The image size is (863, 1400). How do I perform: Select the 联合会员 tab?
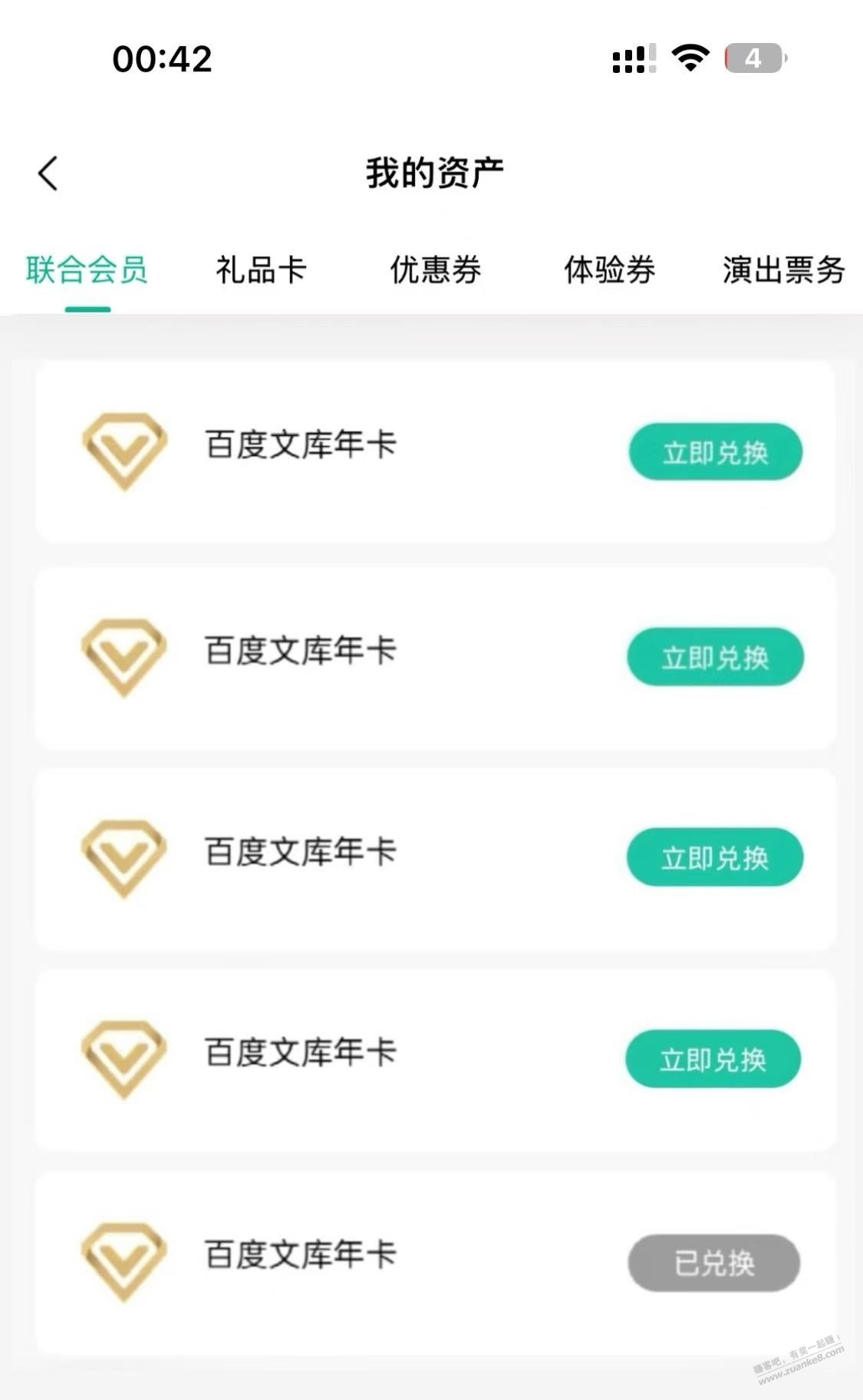coord(87,270)
